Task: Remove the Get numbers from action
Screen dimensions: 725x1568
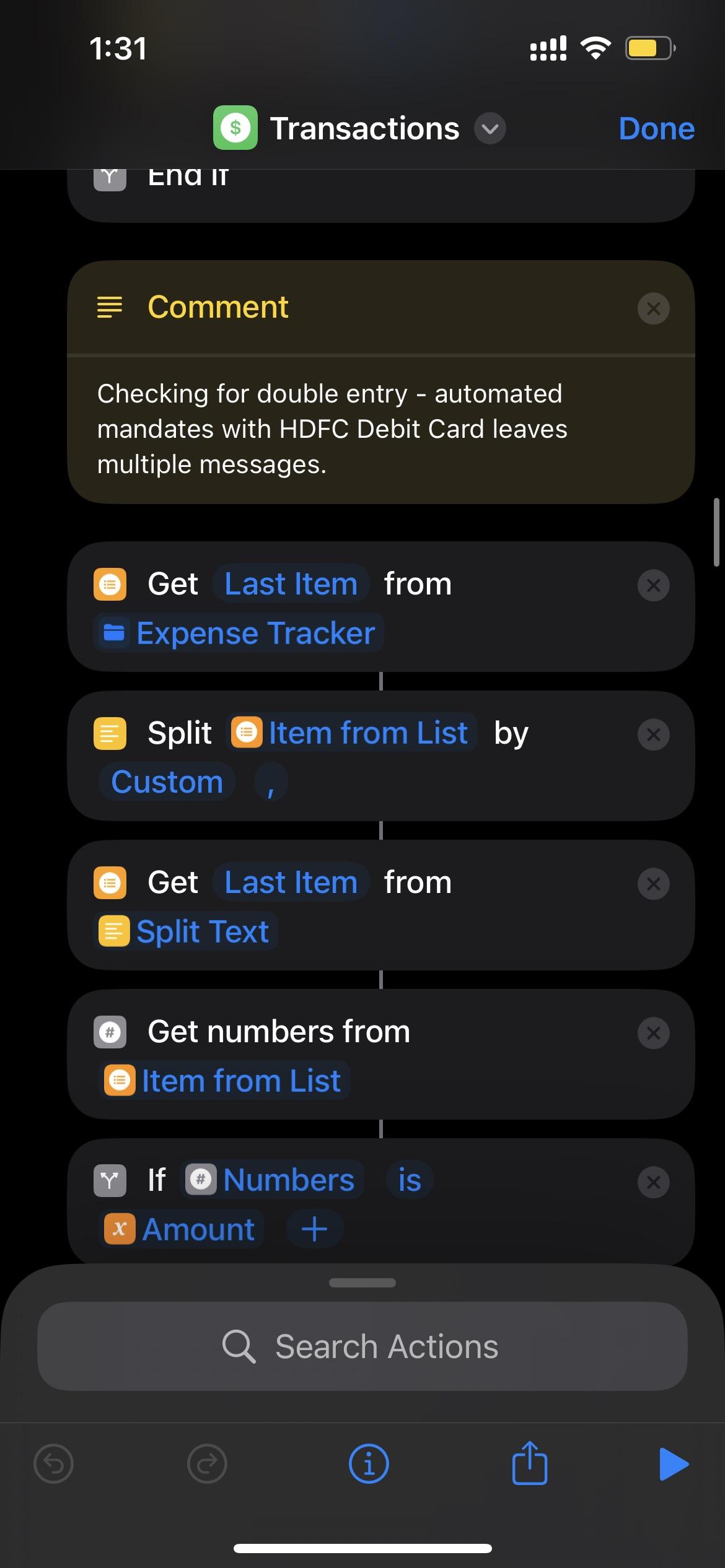Action: click(x=653, y=1033)
